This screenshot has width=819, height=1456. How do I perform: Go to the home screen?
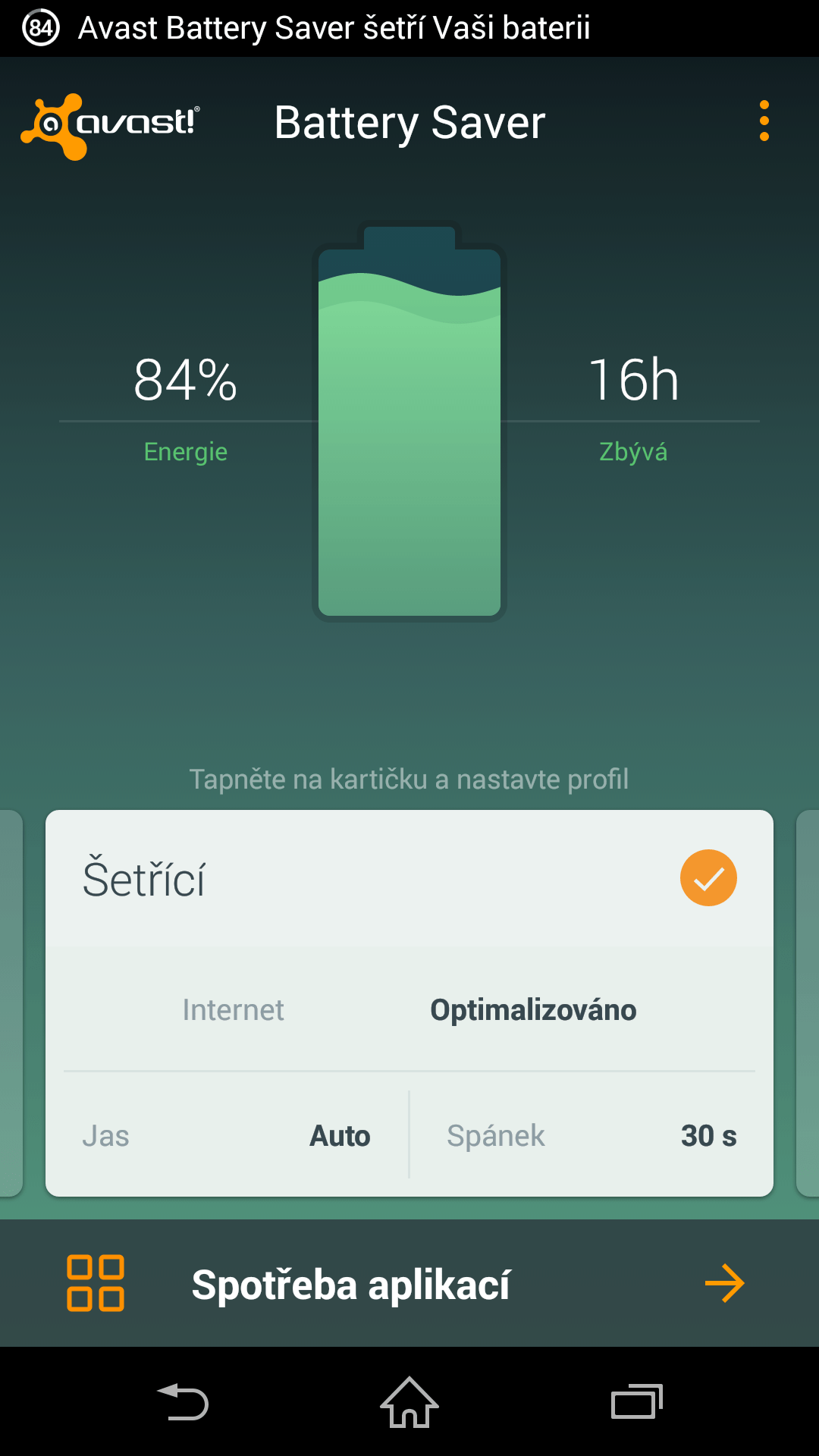(x=409, y=1401)
